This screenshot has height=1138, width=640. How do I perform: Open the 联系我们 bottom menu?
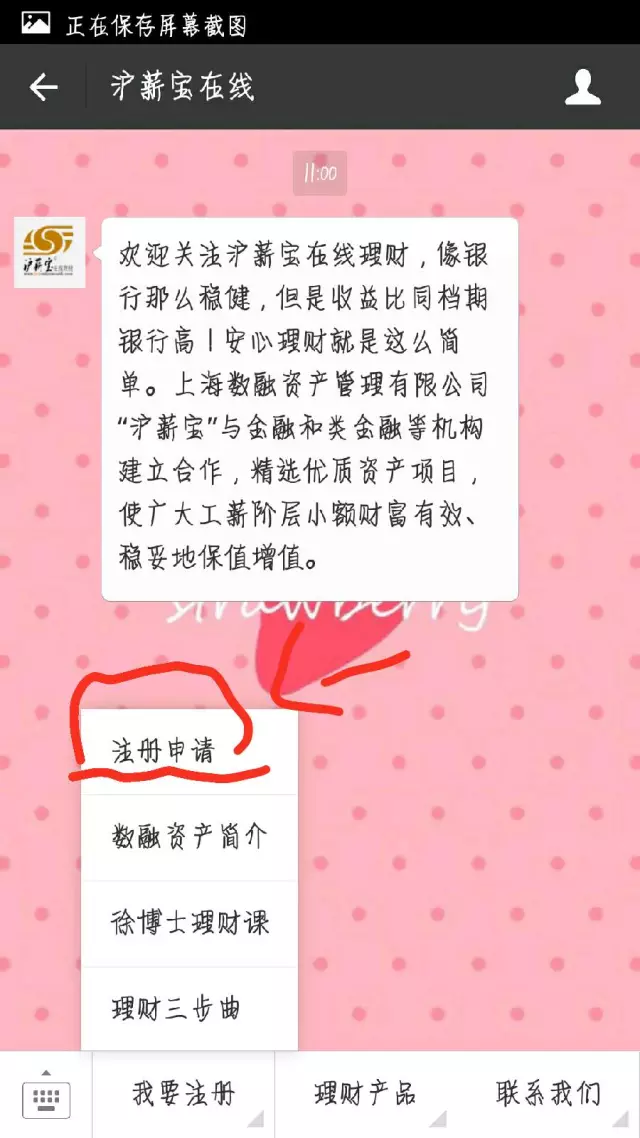coord(548,1095)
